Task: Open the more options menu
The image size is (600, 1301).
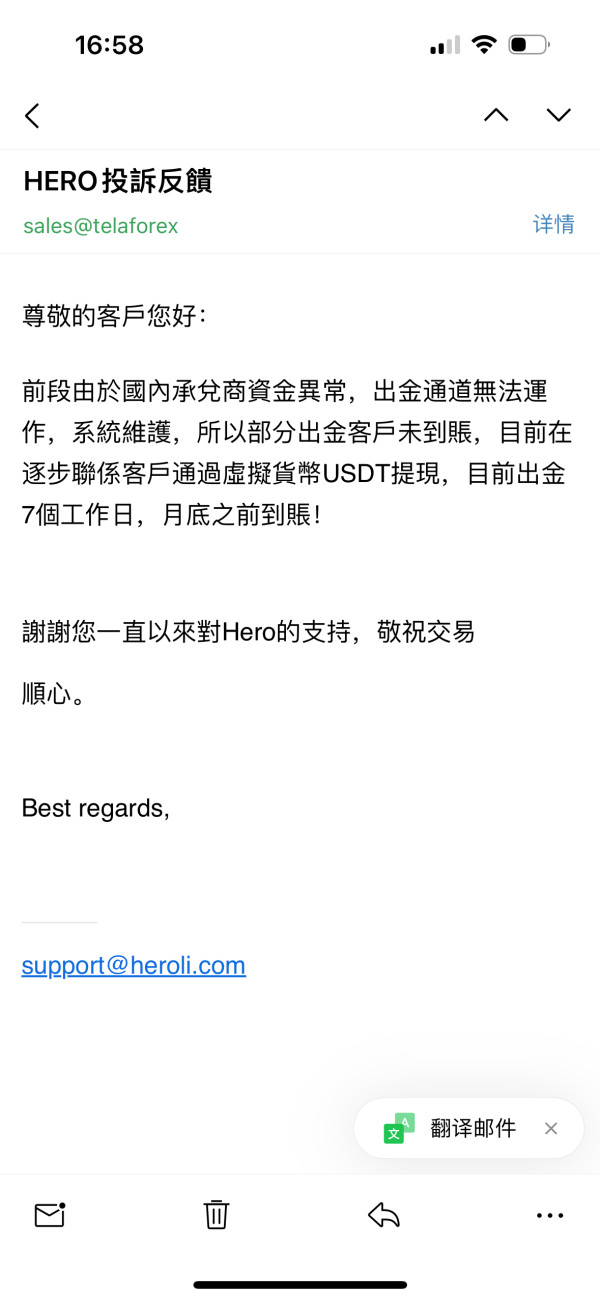Action: pos(551,1215)
